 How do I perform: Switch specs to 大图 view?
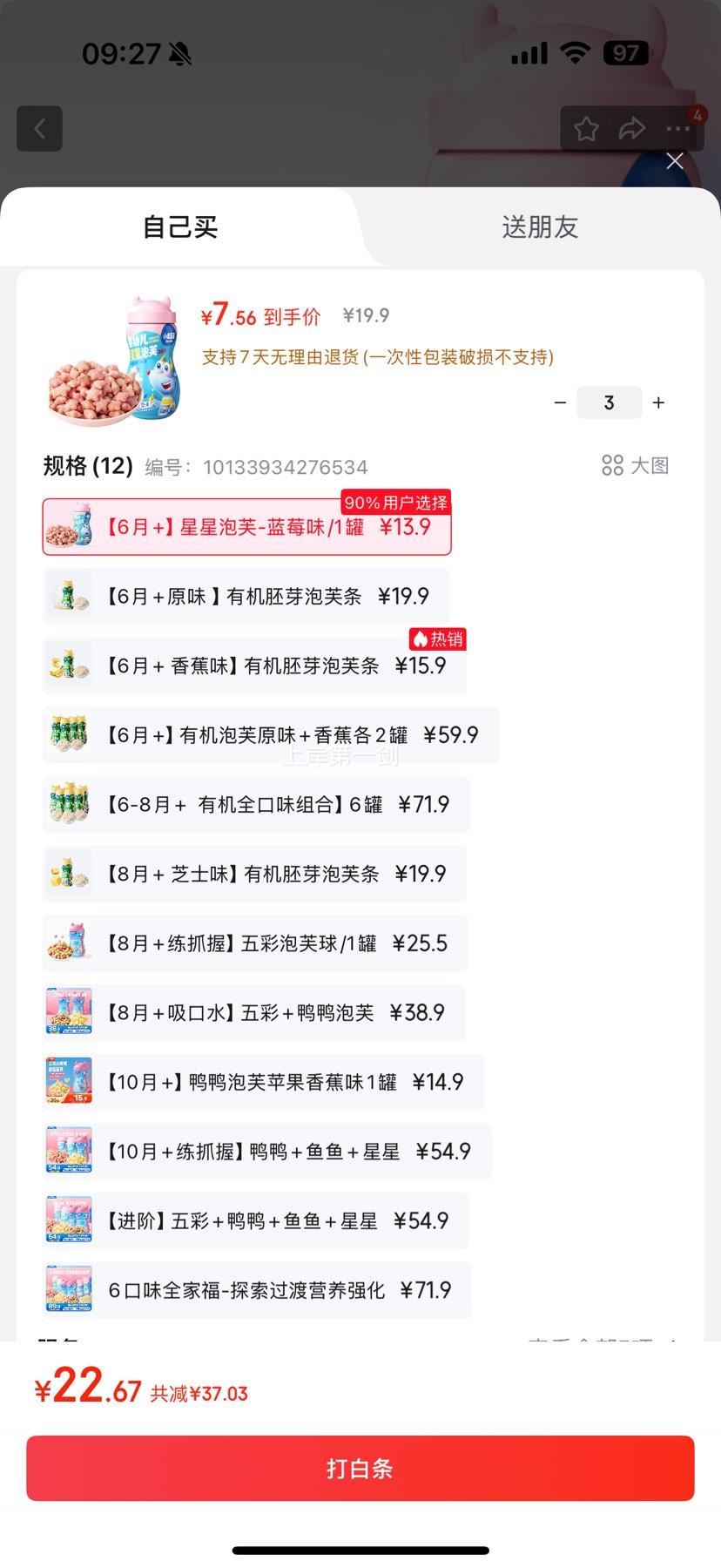click(636, 465)
